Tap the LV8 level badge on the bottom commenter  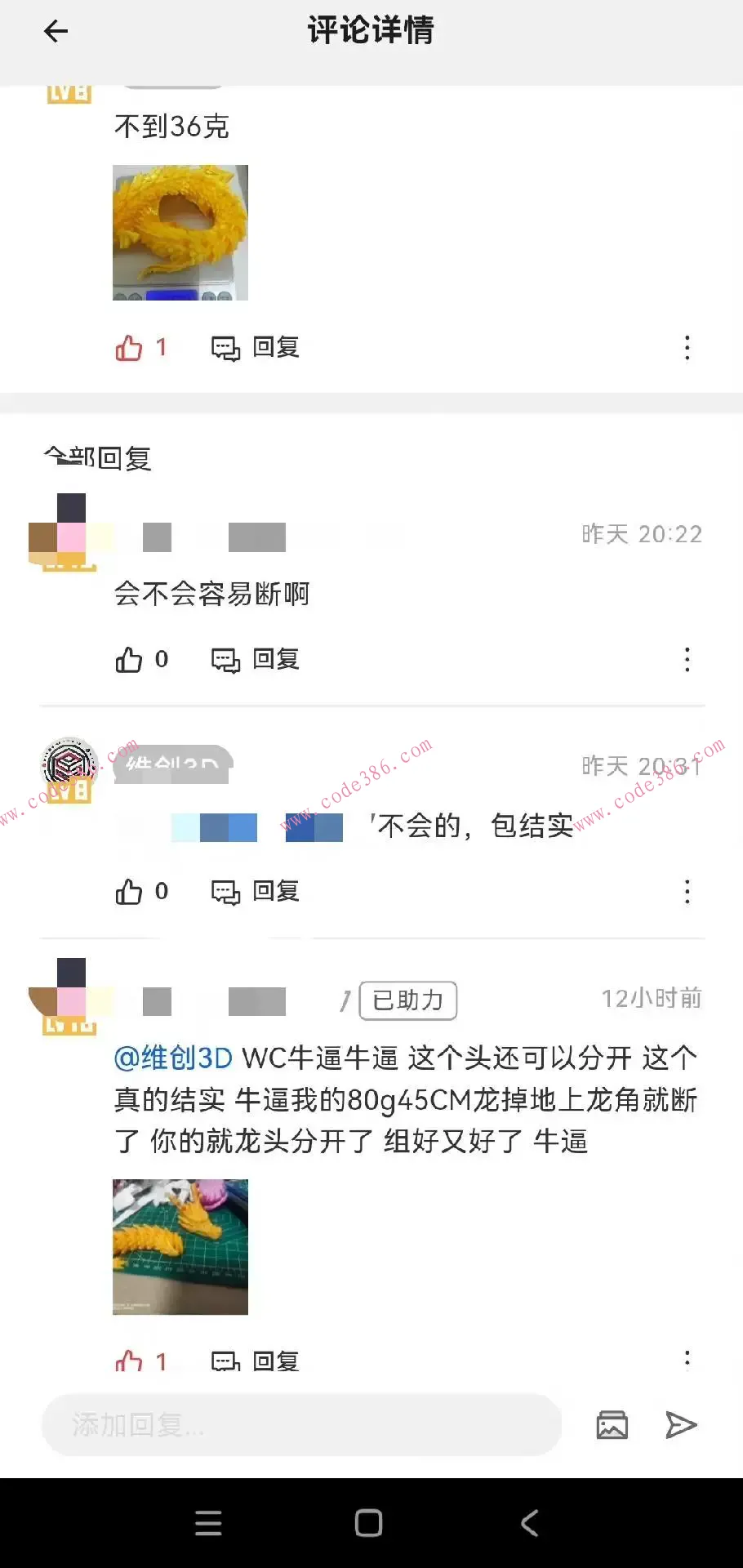point(69,1027)
